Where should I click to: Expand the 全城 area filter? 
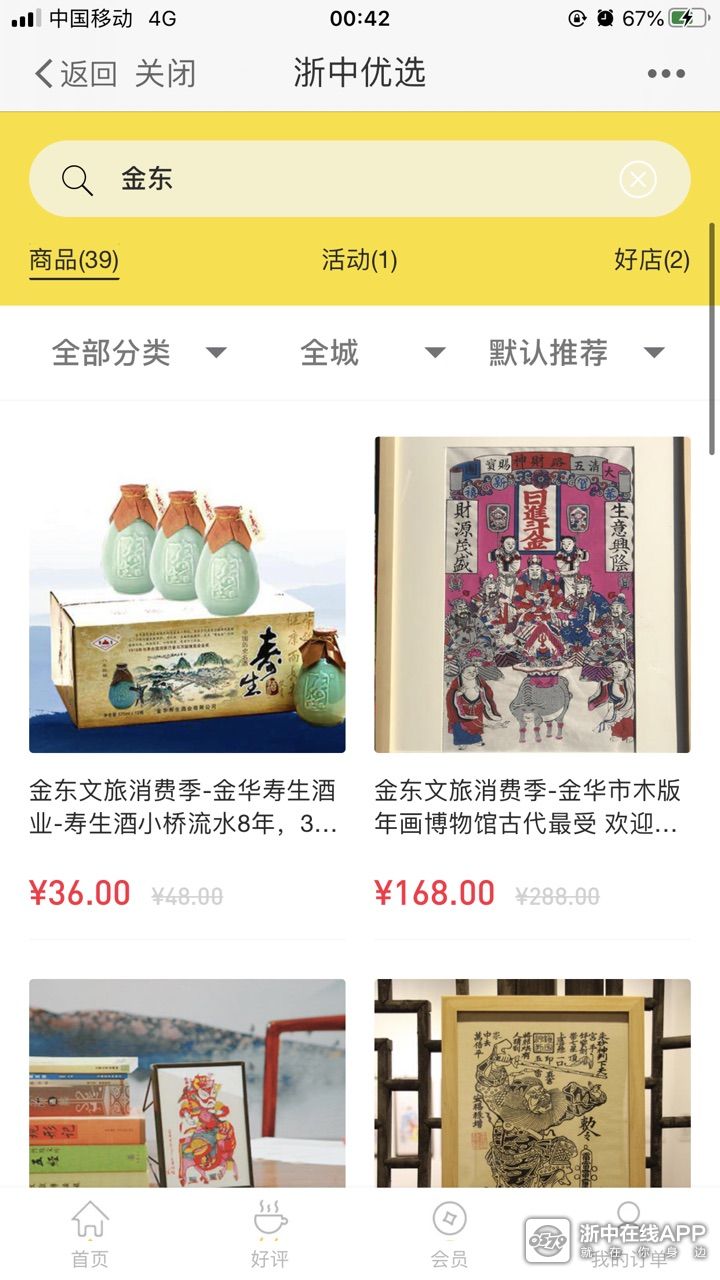coord(372,352)
